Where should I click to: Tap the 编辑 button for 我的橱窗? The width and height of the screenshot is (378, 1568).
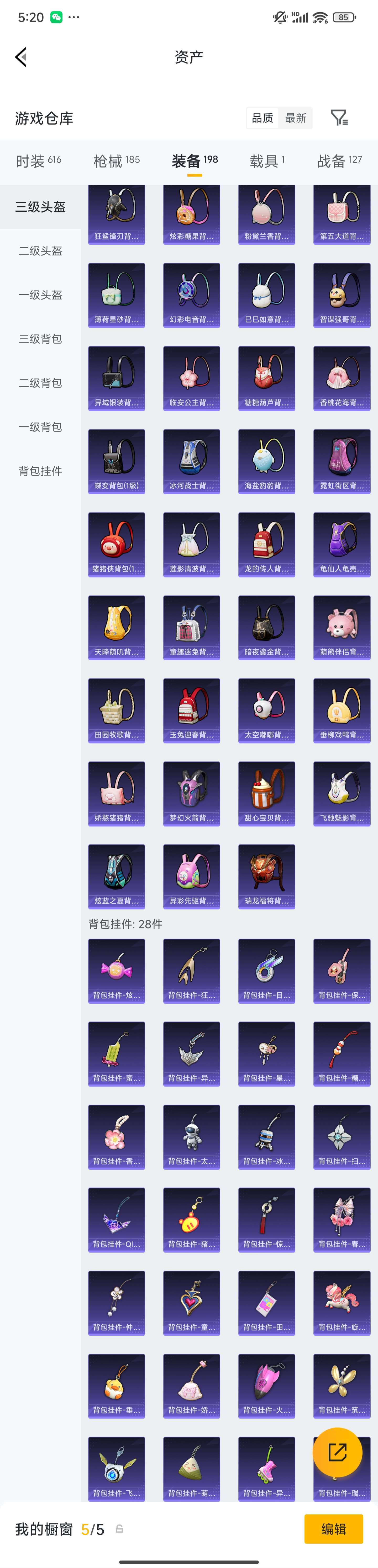333,1528
